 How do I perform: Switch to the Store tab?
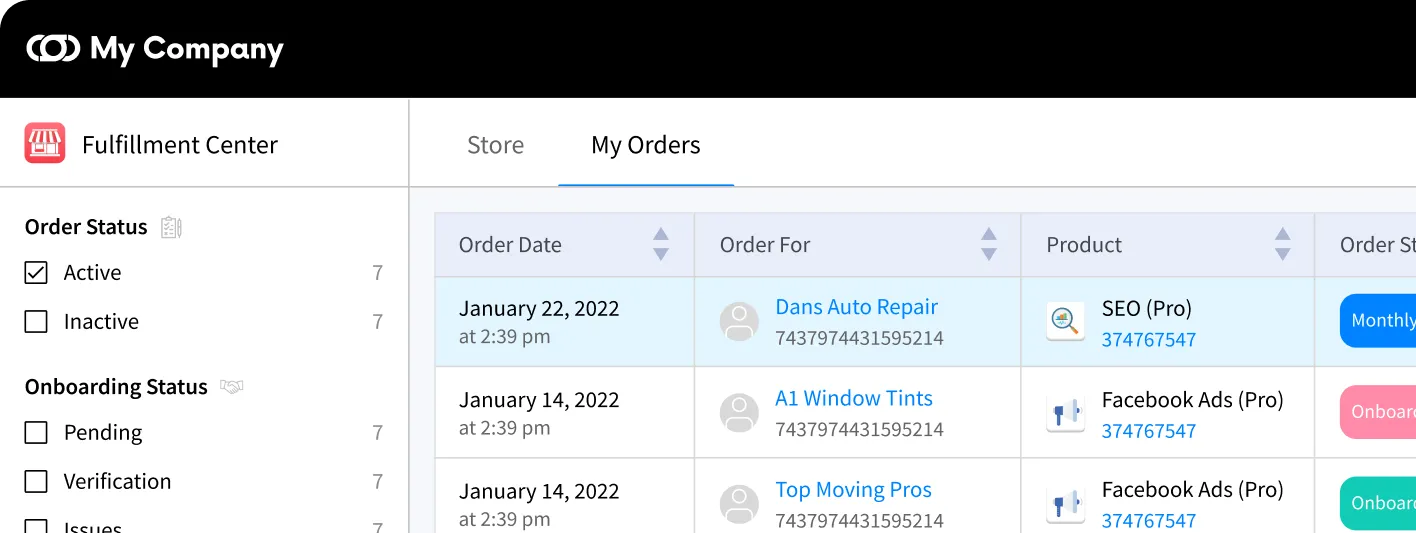(x=495, y=145)
